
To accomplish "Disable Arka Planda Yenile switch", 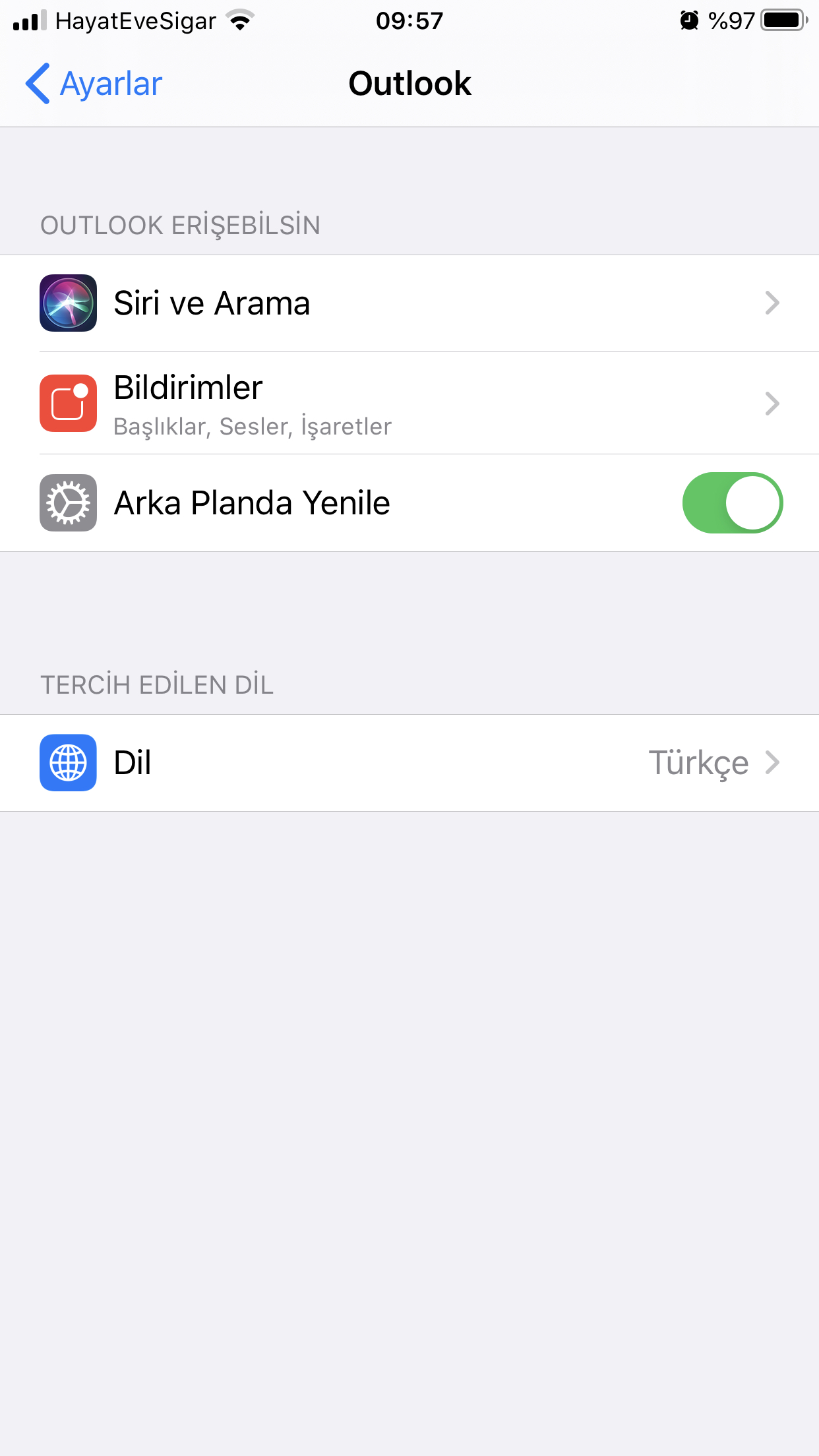I will (x=732, y=503).
